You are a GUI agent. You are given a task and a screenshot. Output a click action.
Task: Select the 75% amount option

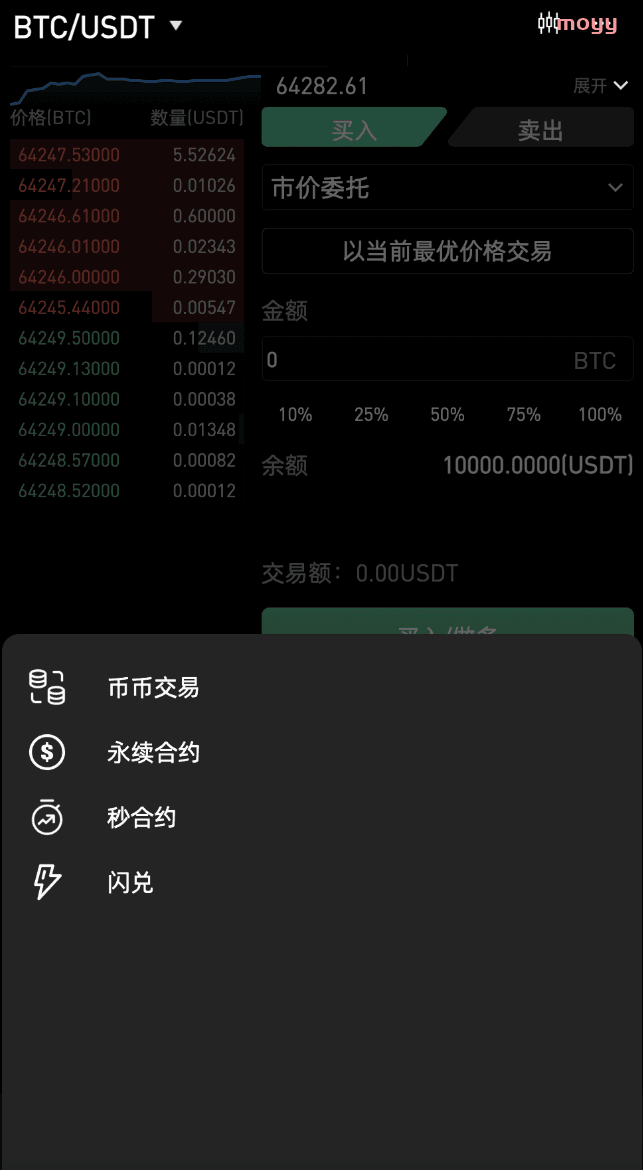click(524, 415)
